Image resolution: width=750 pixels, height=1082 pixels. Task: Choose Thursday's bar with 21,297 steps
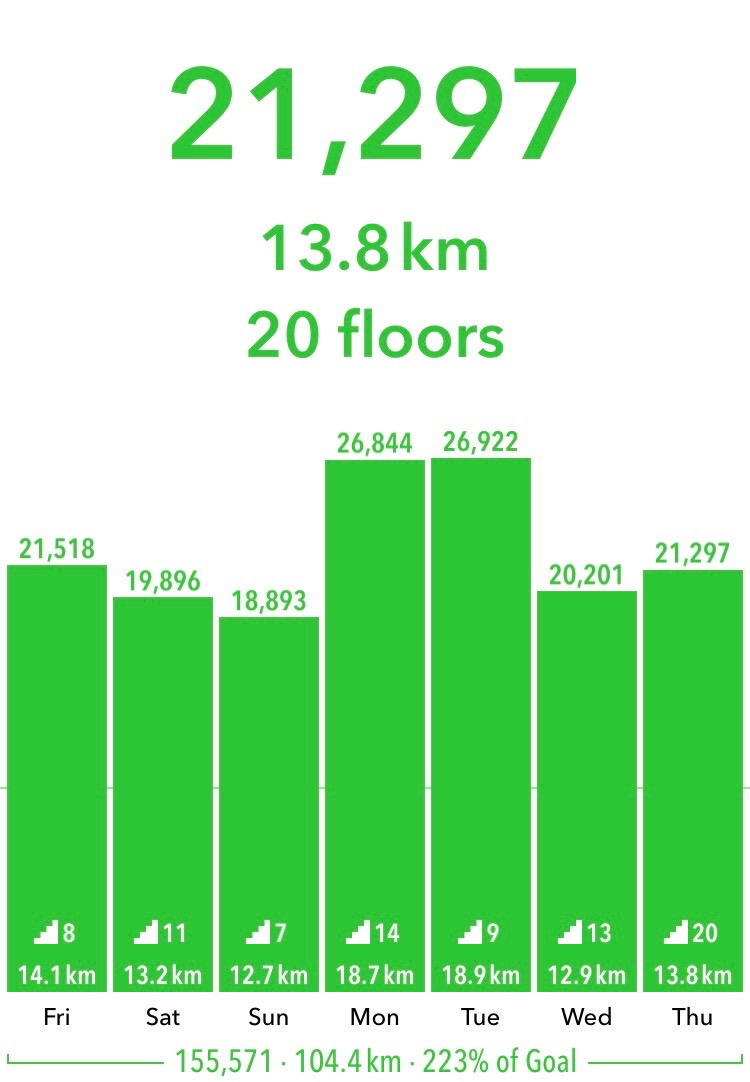pyautogui.click(x=693, y=780)
